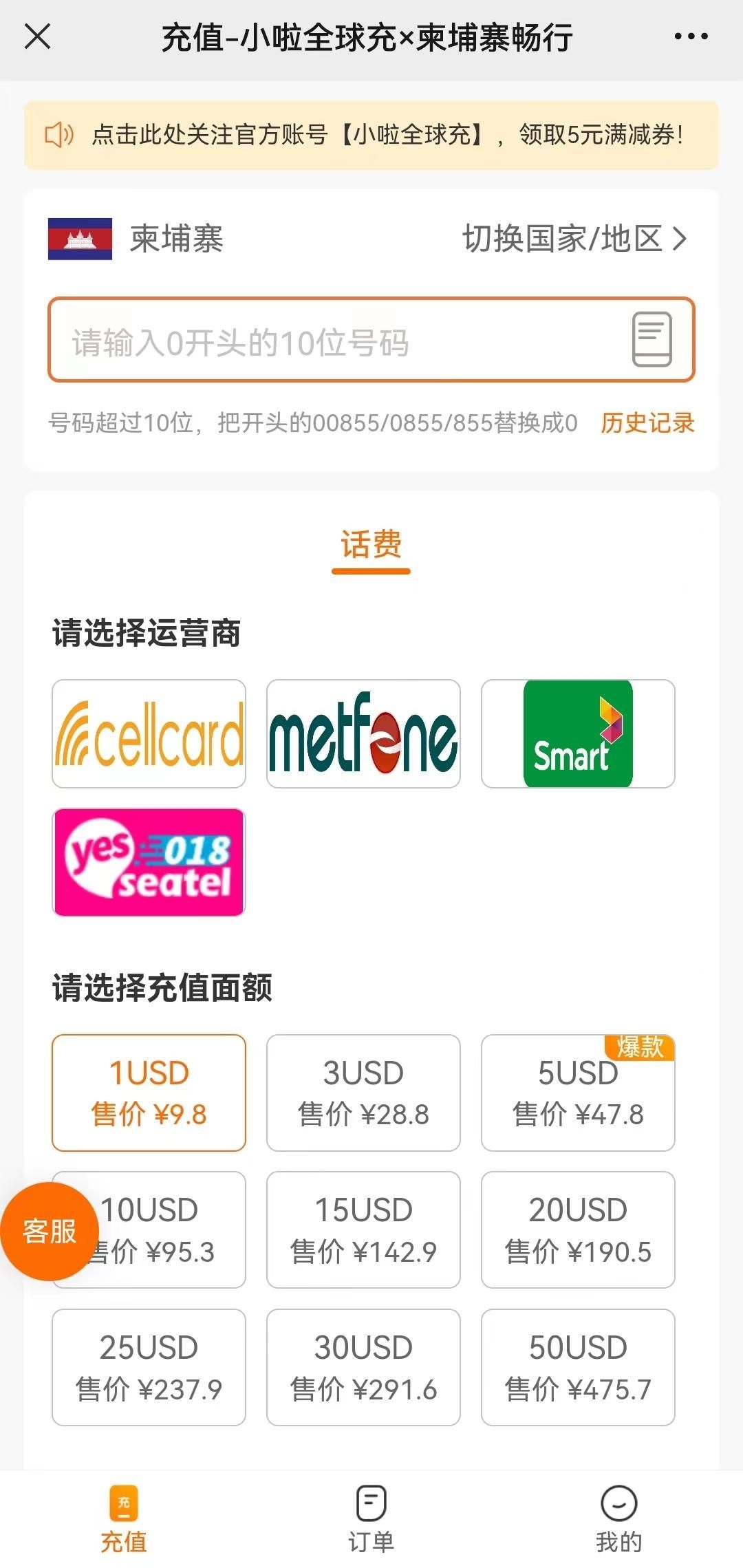Switch to the 订单 tab

click(371, 1519)
